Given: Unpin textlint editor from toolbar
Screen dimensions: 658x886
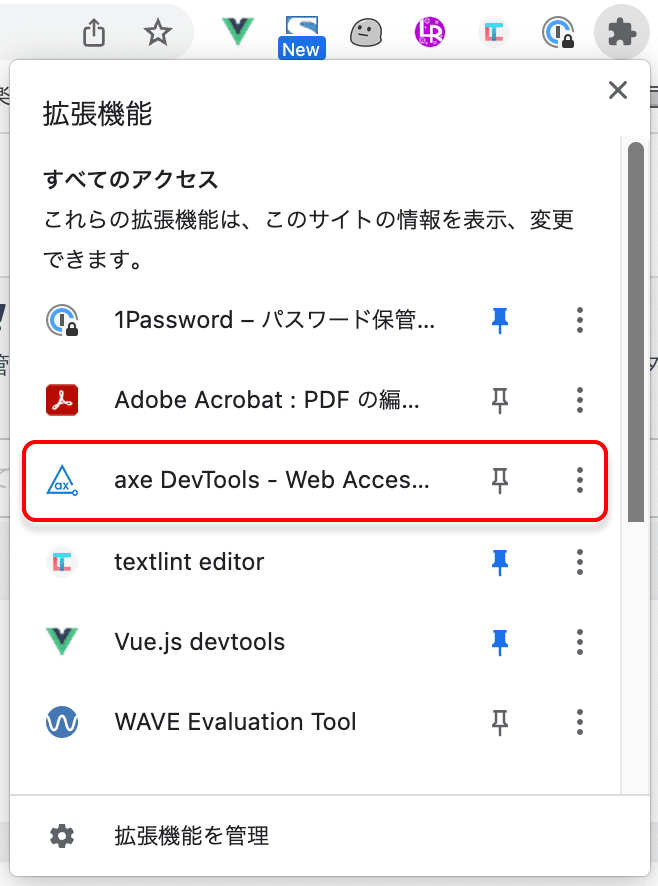Looking at the screenshot, I should point(500,562).
